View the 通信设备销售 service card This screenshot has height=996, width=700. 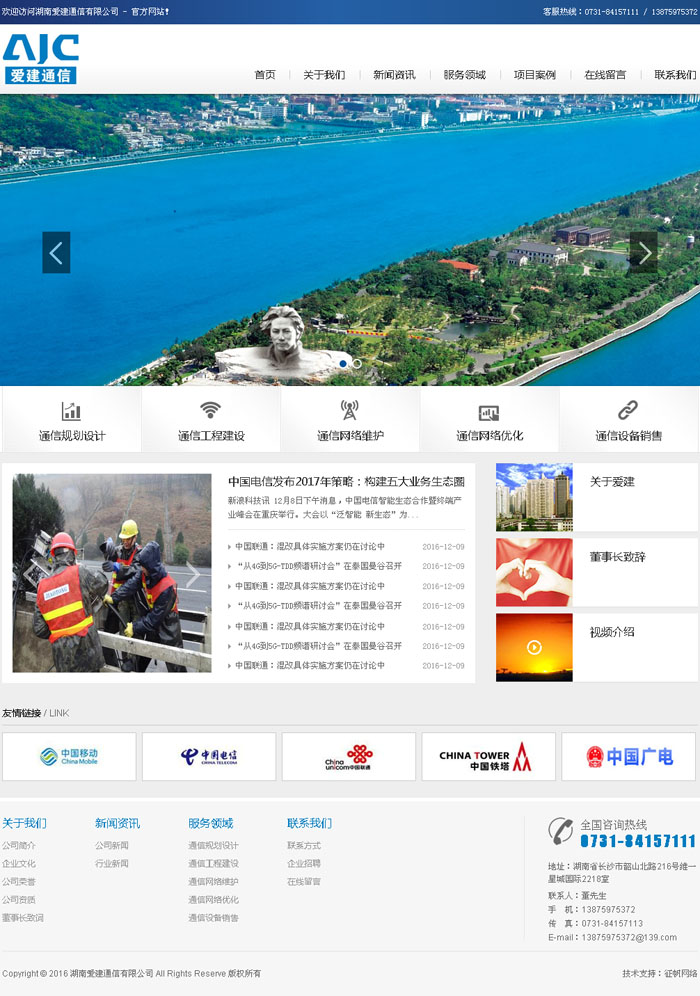[628, 420]
